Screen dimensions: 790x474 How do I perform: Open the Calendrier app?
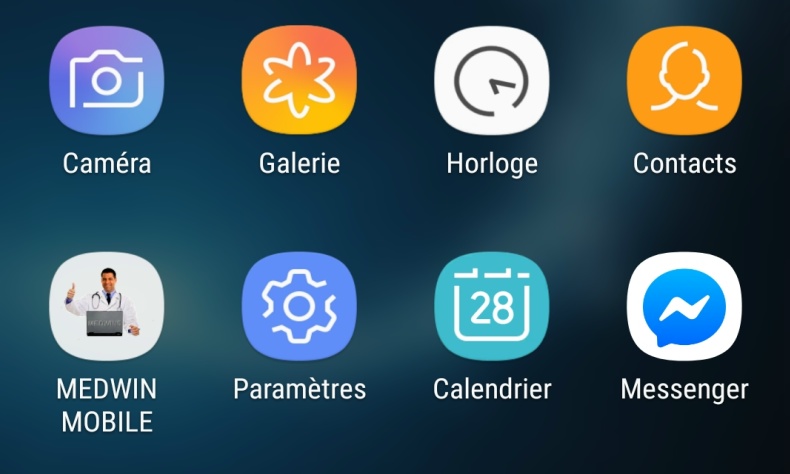tap(492, 307)
